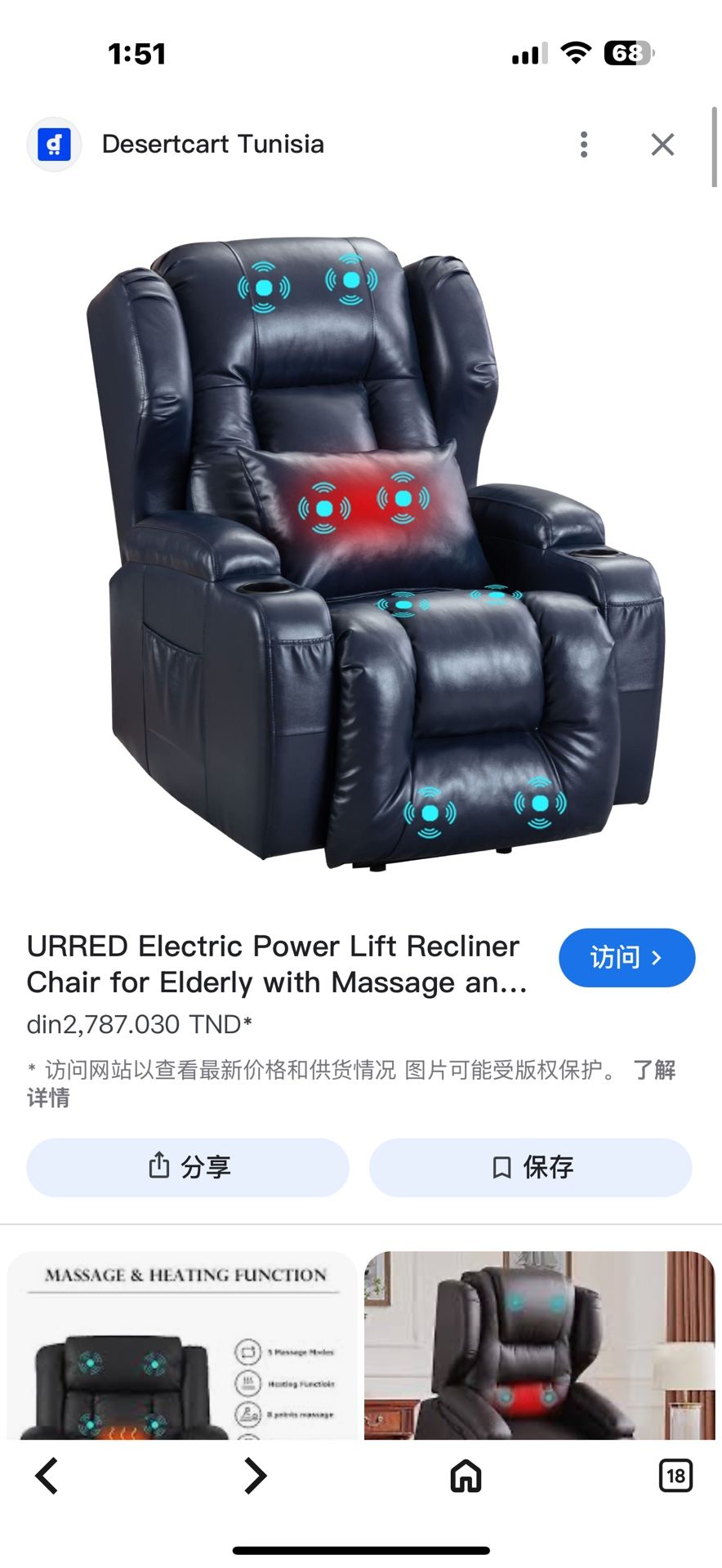This screenshot has height=1568, width=722.
Task: Open the three-dot overflow menu
Action: tap(583, 145)
